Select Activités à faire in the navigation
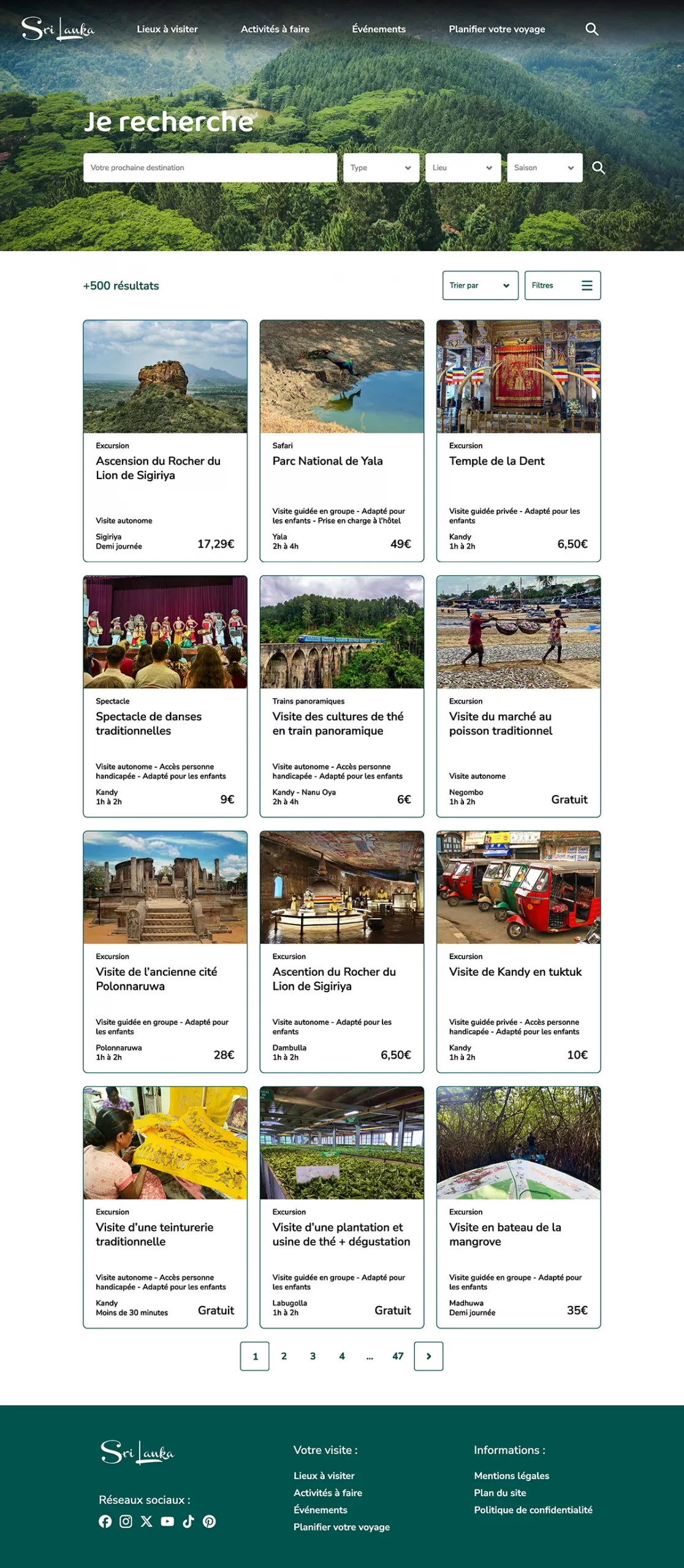 (275, 28)
